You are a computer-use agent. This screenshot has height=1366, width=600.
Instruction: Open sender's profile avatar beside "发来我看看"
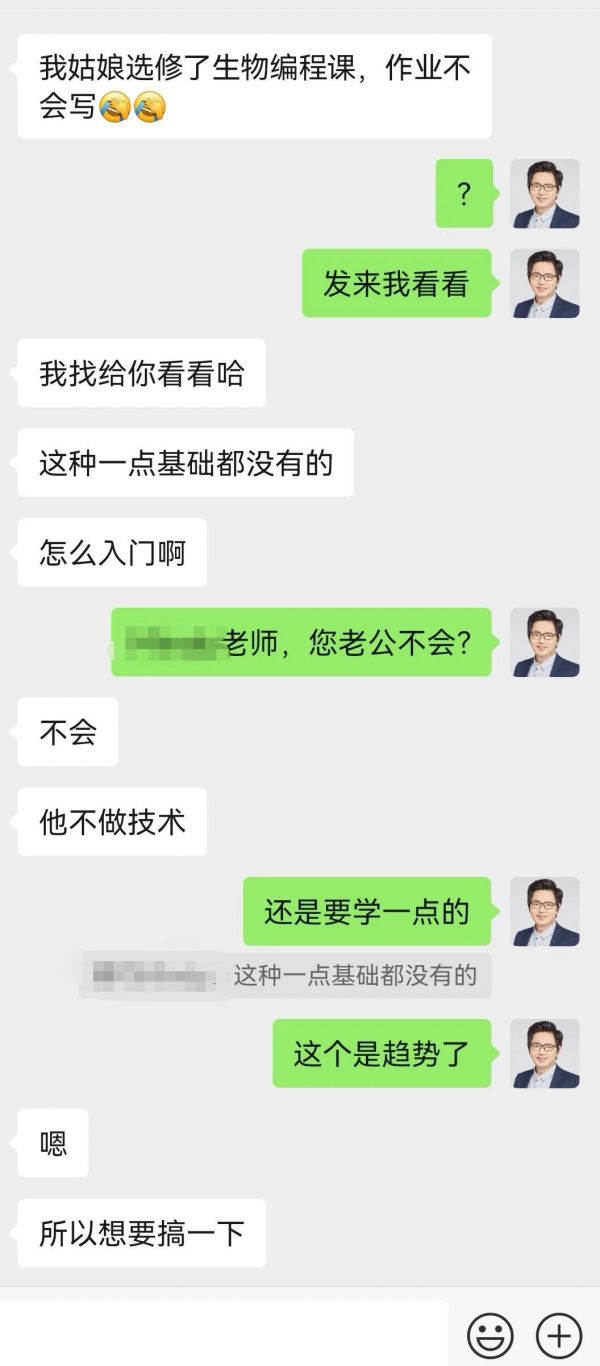tap(545, 283)
